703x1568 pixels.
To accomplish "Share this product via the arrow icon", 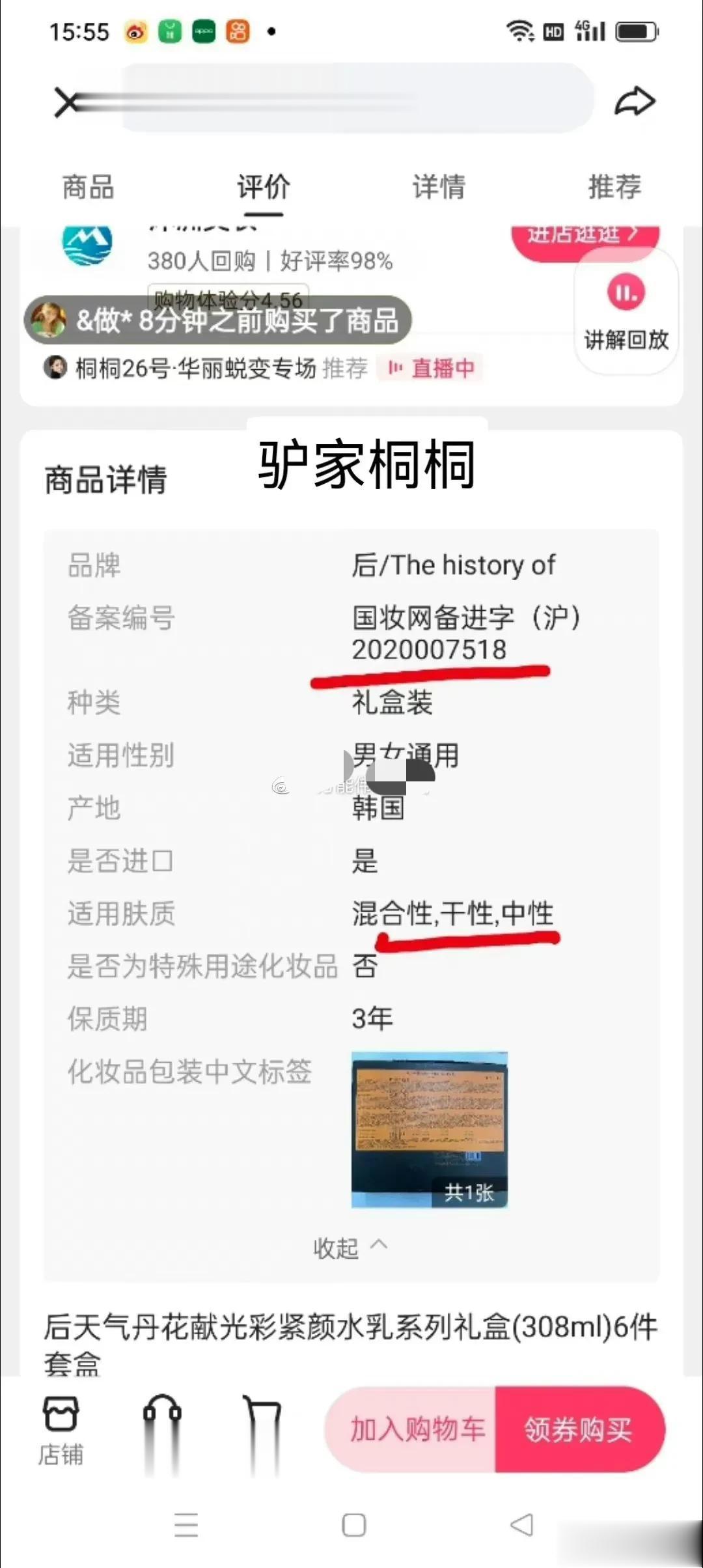I will (635, 102).
